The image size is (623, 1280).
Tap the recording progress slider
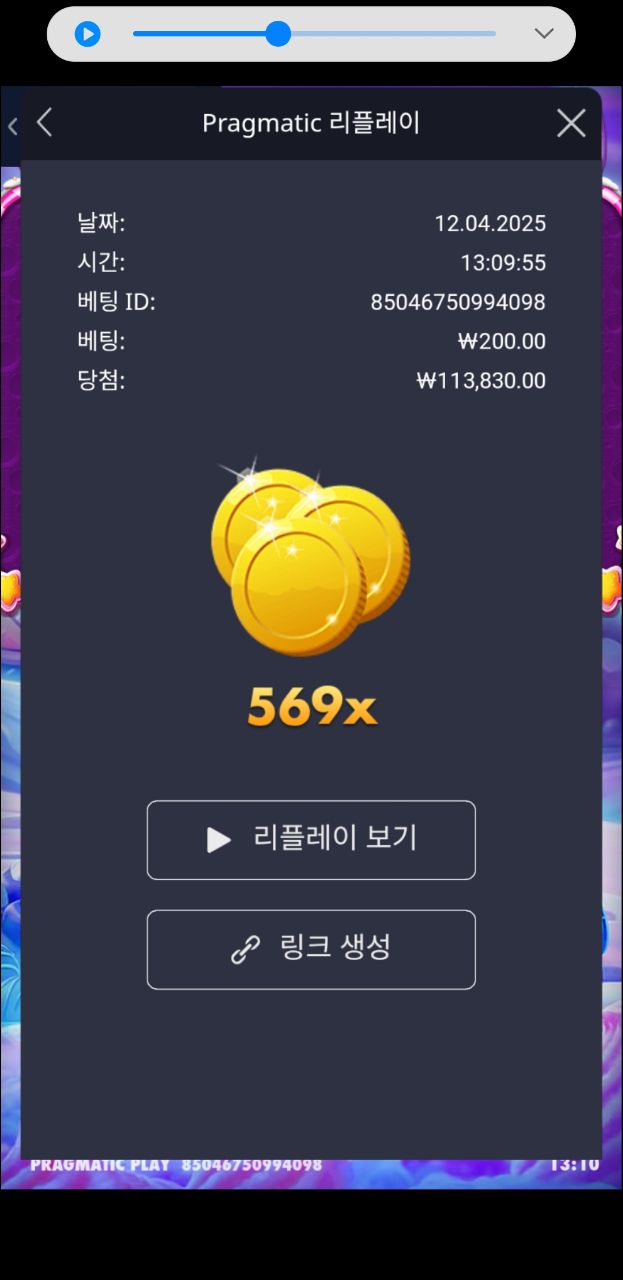tap(278, 34)
